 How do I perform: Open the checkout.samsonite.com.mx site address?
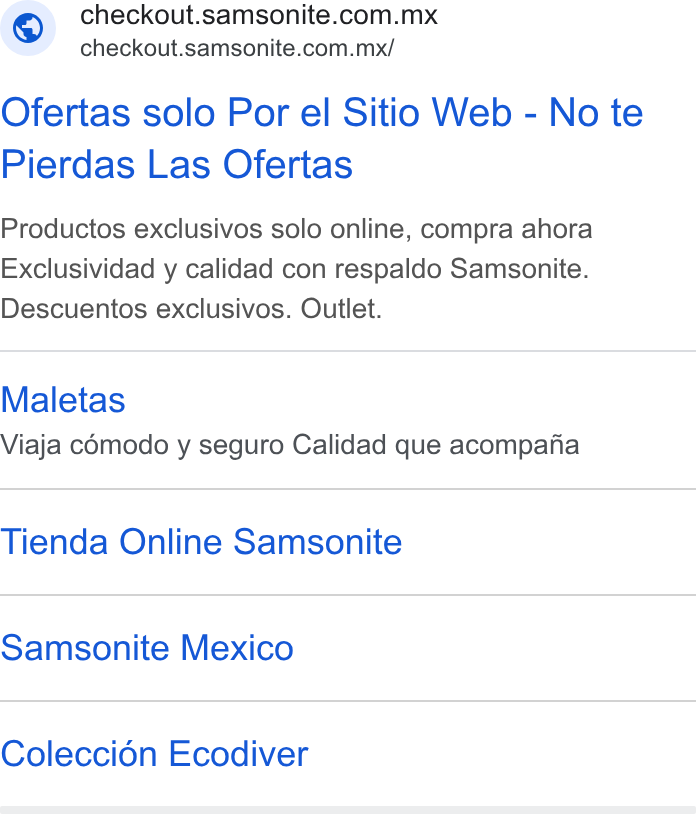click(x=237, y=48)
